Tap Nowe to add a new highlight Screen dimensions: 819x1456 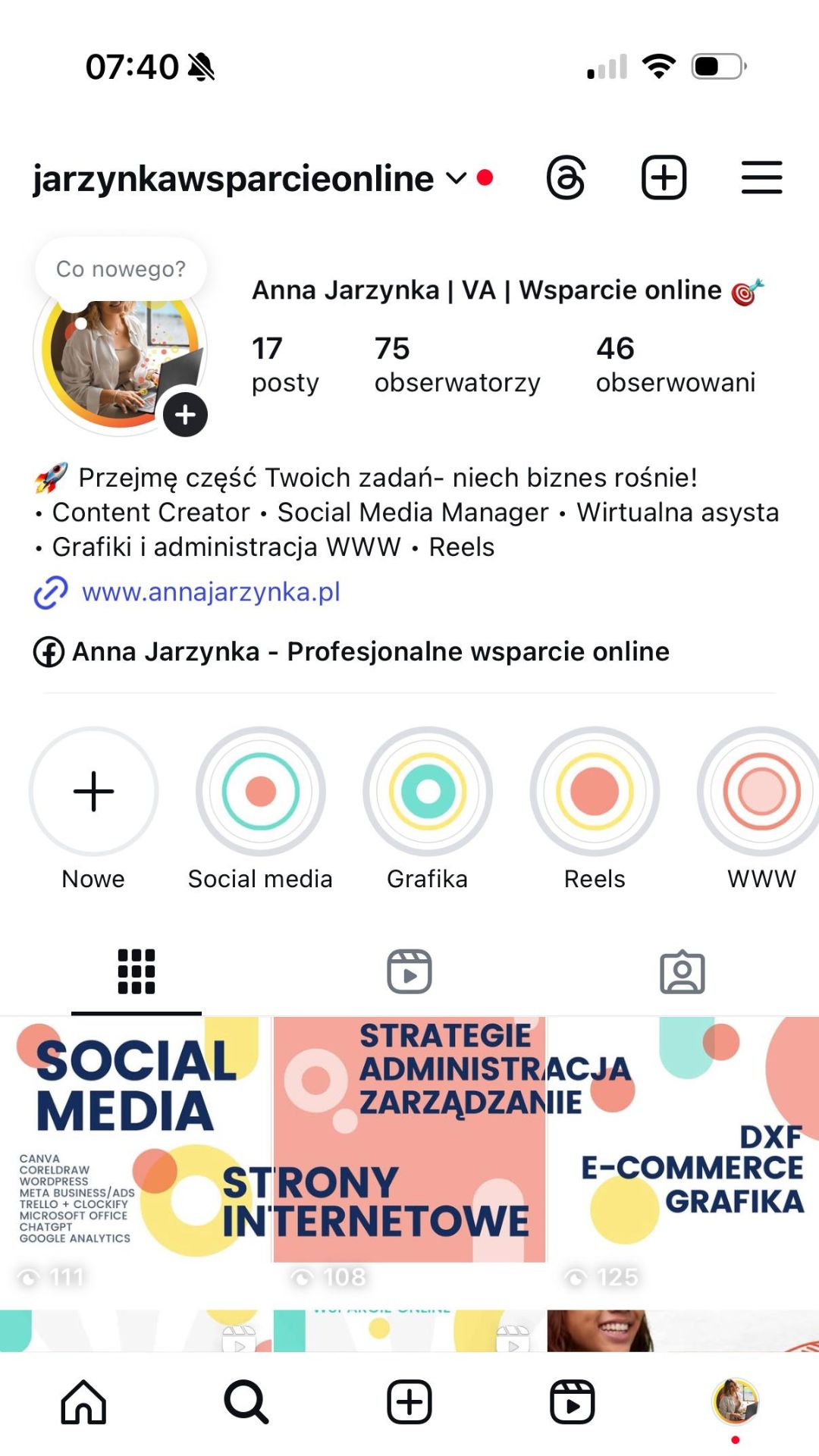(x=93, y=791)
